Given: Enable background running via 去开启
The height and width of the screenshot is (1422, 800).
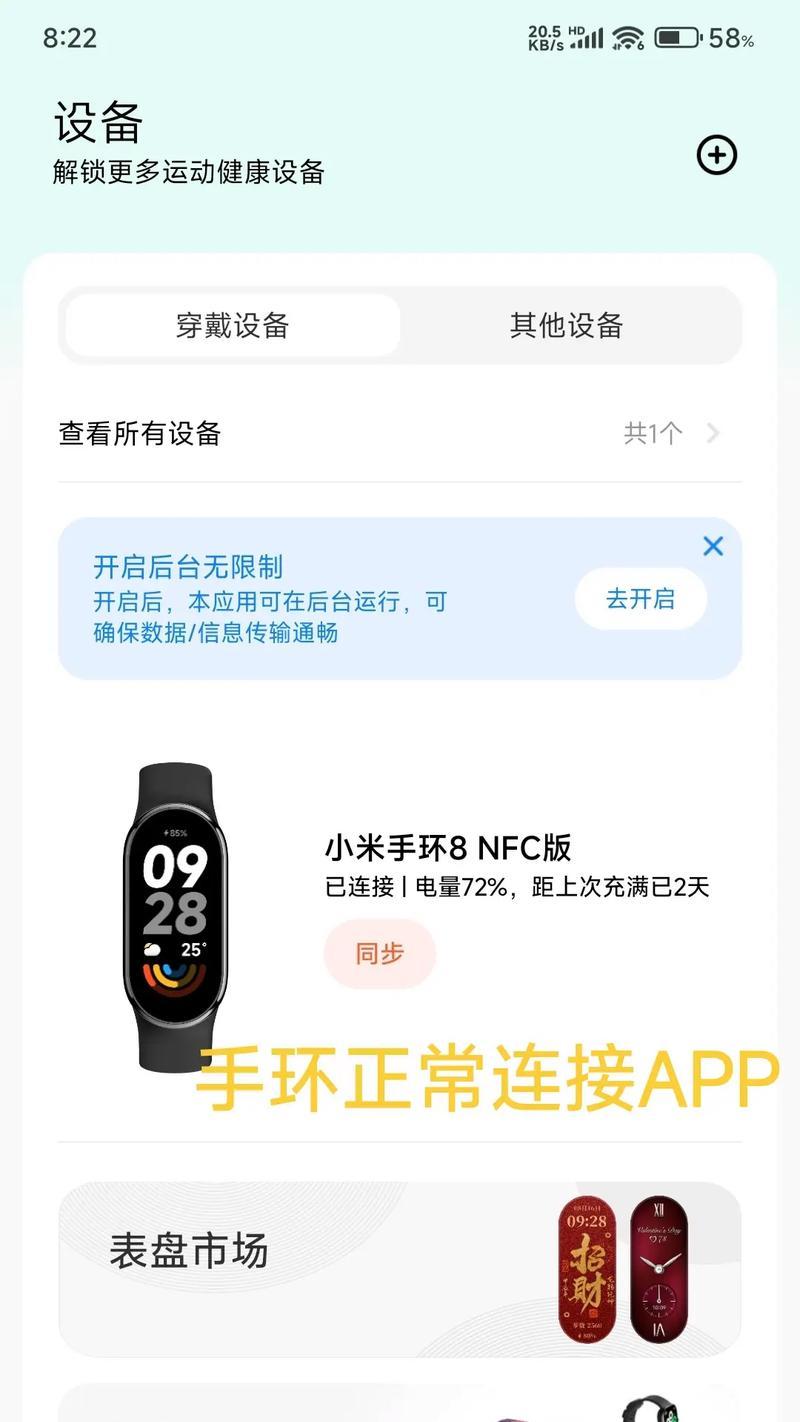Looking at the screenshot, I should [640, 598].
